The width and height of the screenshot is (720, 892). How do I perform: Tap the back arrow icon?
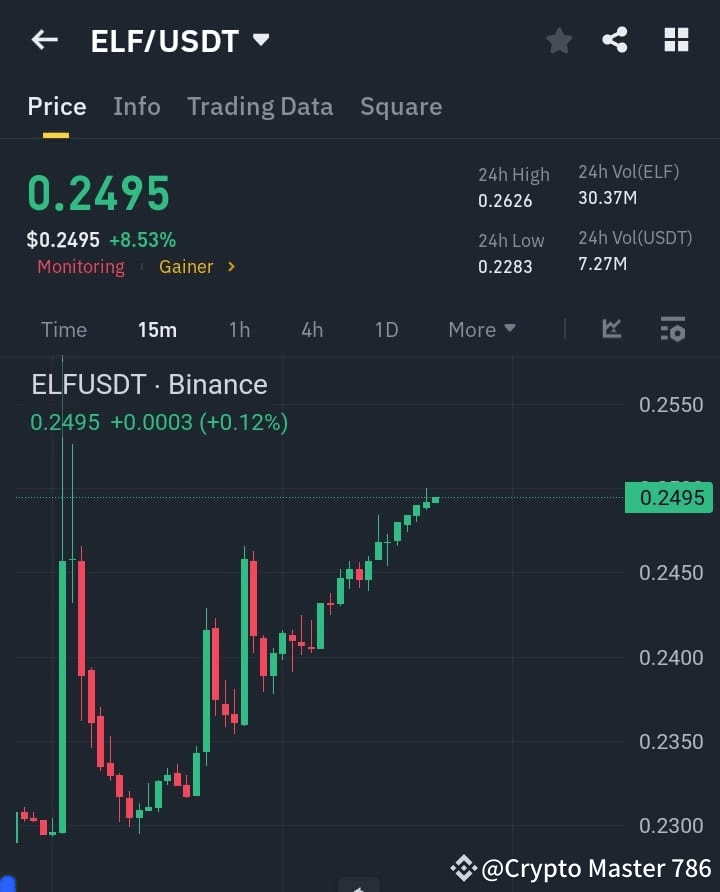click(42, 40)
